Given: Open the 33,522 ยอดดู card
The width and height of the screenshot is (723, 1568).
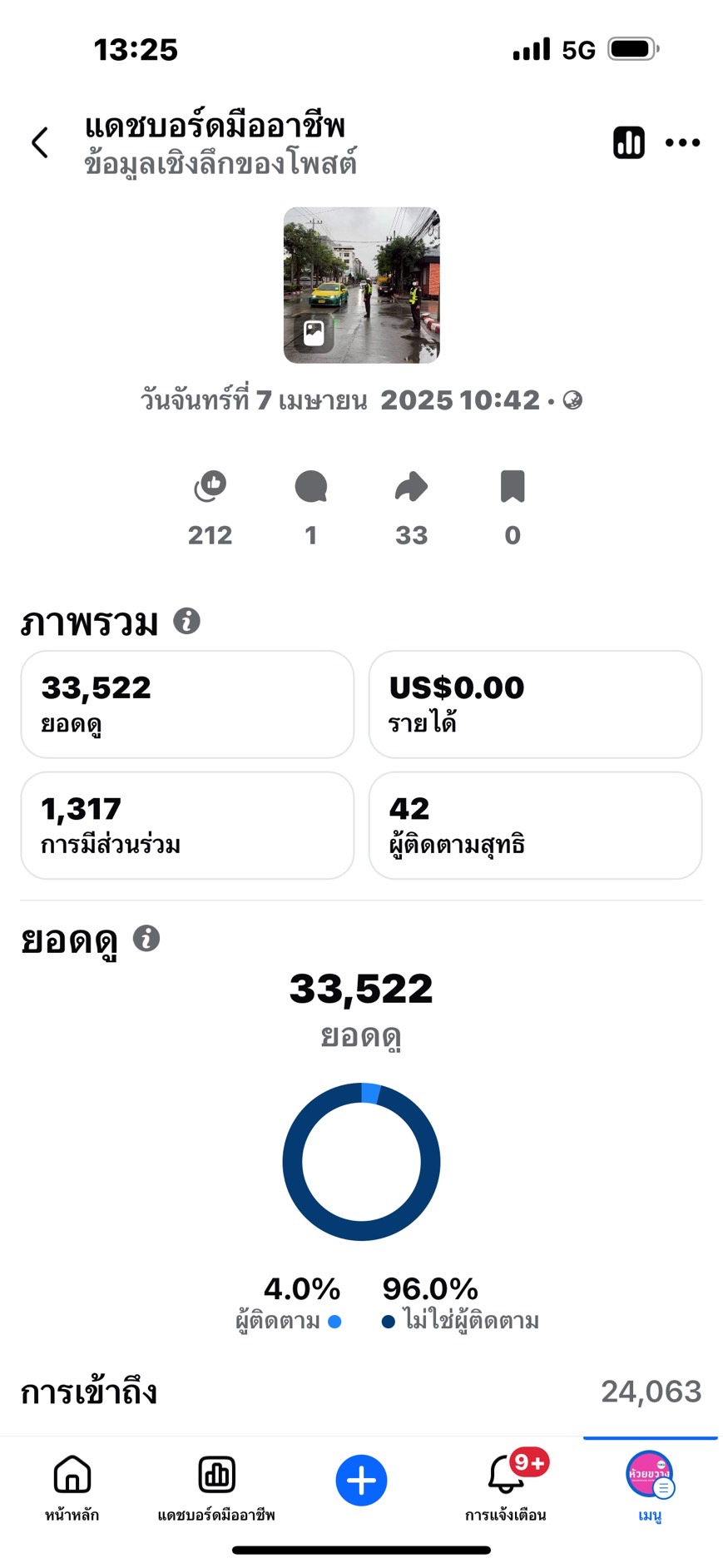Looking at the screenshot, I should [187, 704].
